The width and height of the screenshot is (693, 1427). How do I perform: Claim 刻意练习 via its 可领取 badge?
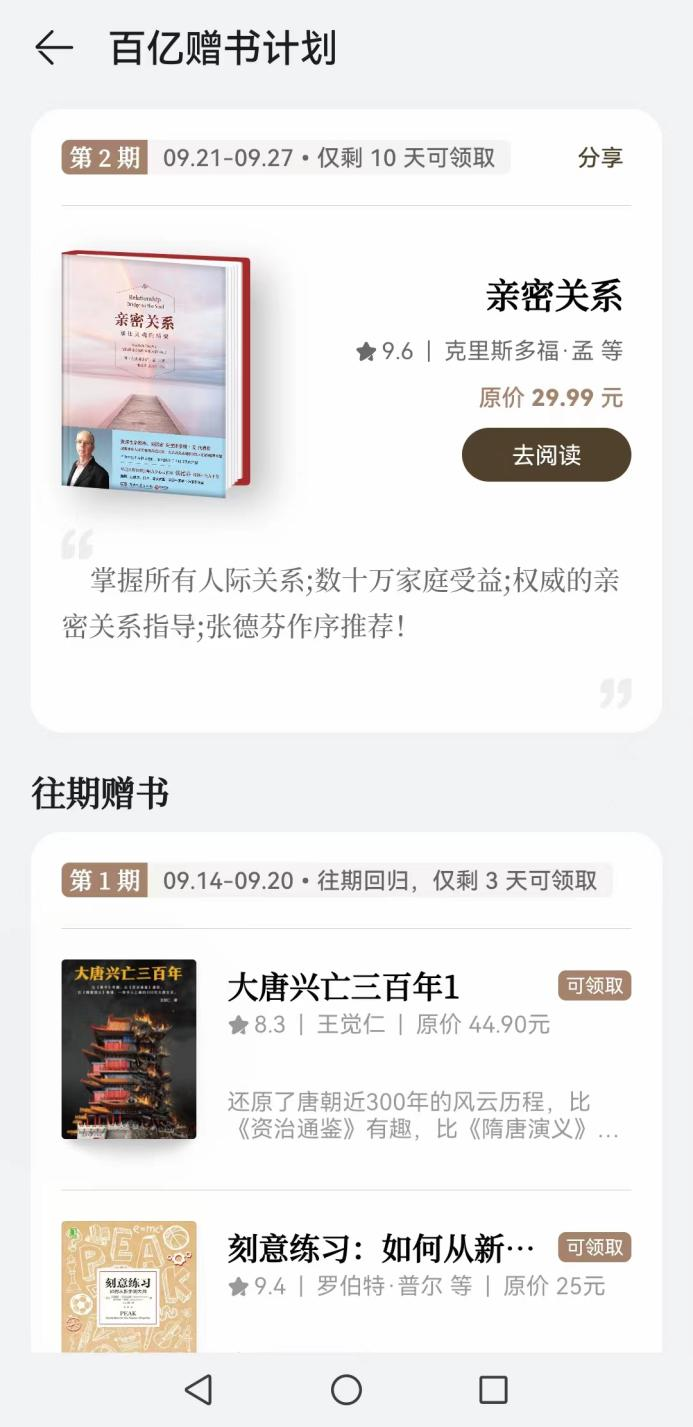click(594, 1247)
